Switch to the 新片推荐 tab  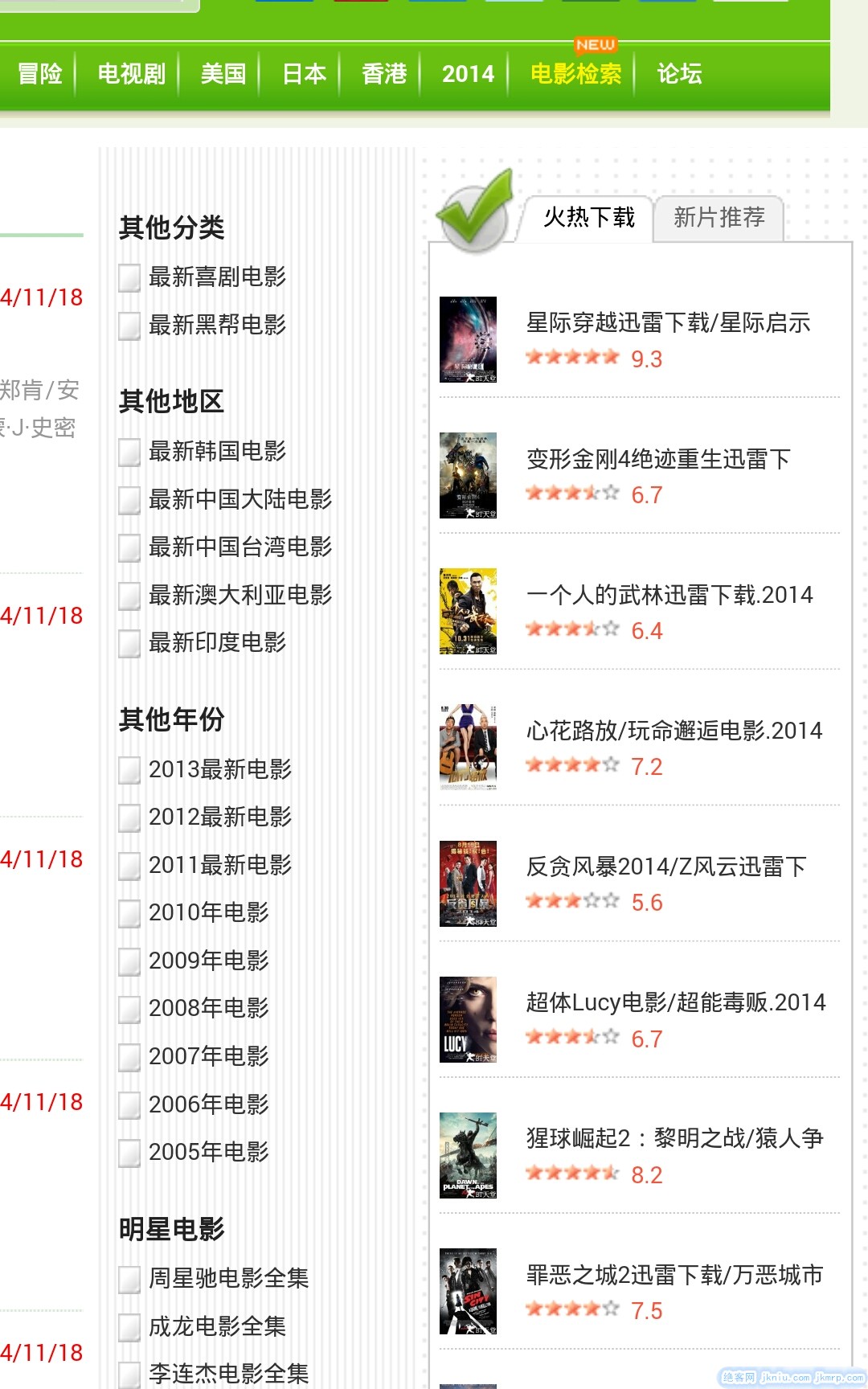coord(719,217)
